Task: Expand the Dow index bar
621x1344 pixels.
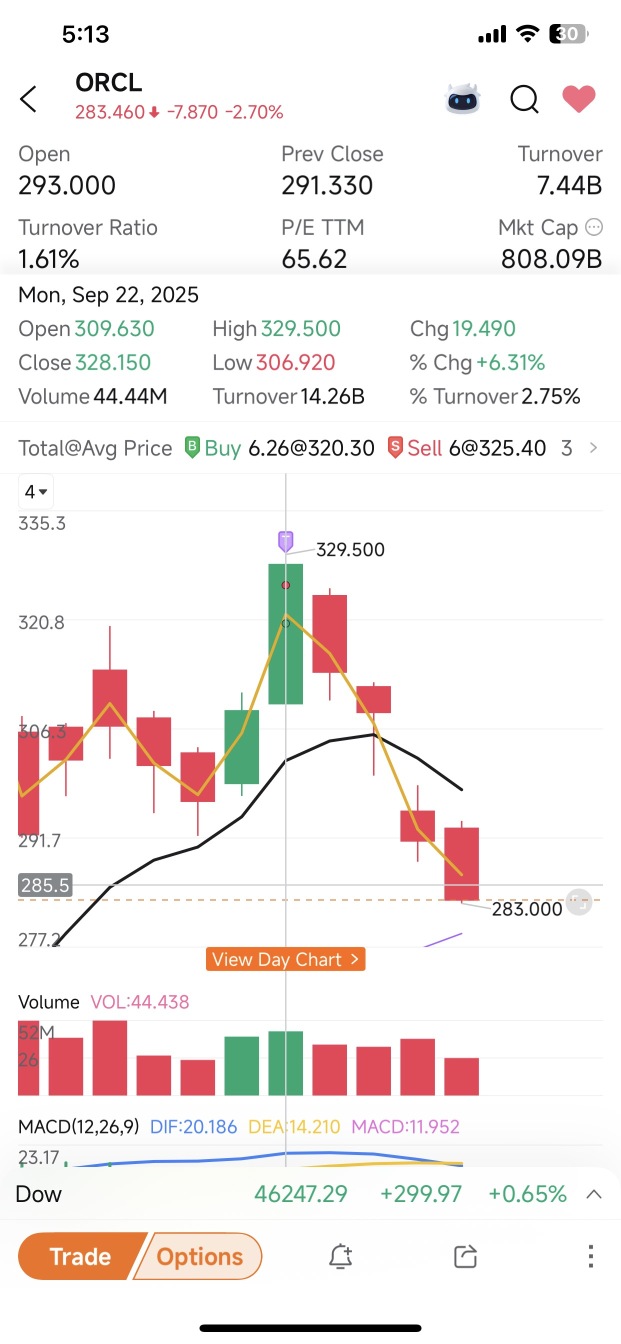Action: pyautogui.click(x=594, y=1194)
